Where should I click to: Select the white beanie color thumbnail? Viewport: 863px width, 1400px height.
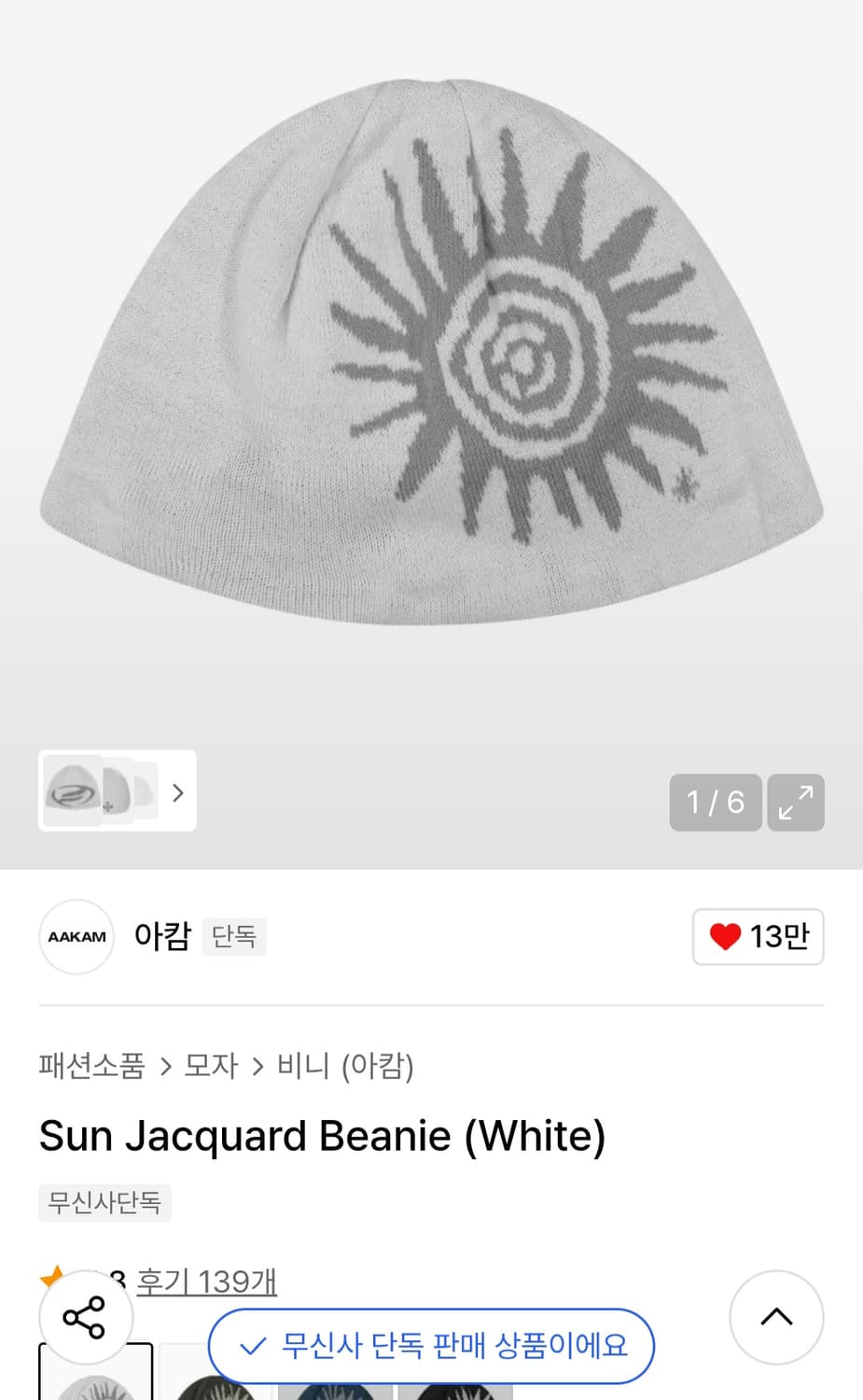click(x=96, y=1379)
